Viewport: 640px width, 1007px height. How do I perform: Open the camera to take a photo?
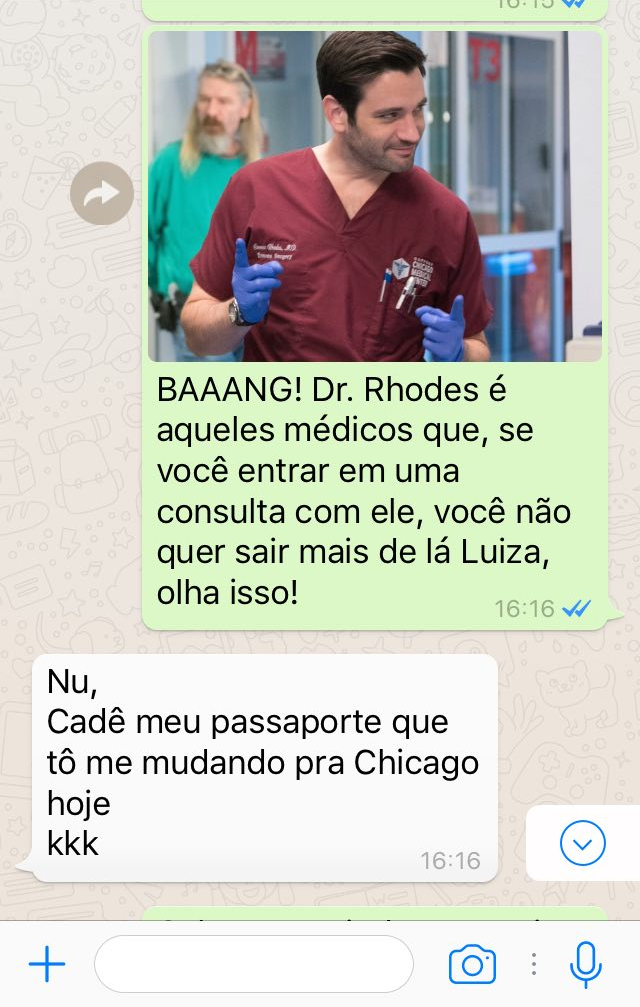click(x=472, y=965)
